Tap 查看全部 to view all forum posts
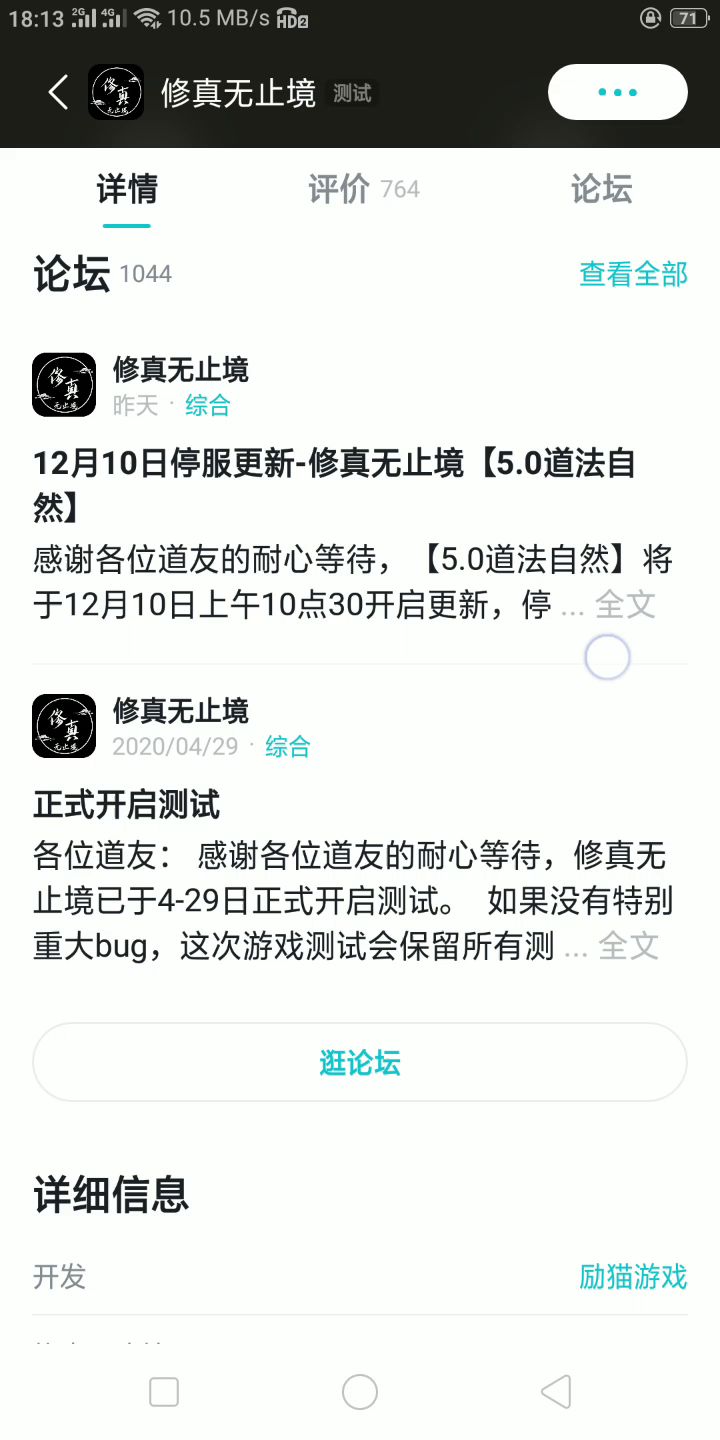Screen dimensions: 720x1440 pos(633,274)
